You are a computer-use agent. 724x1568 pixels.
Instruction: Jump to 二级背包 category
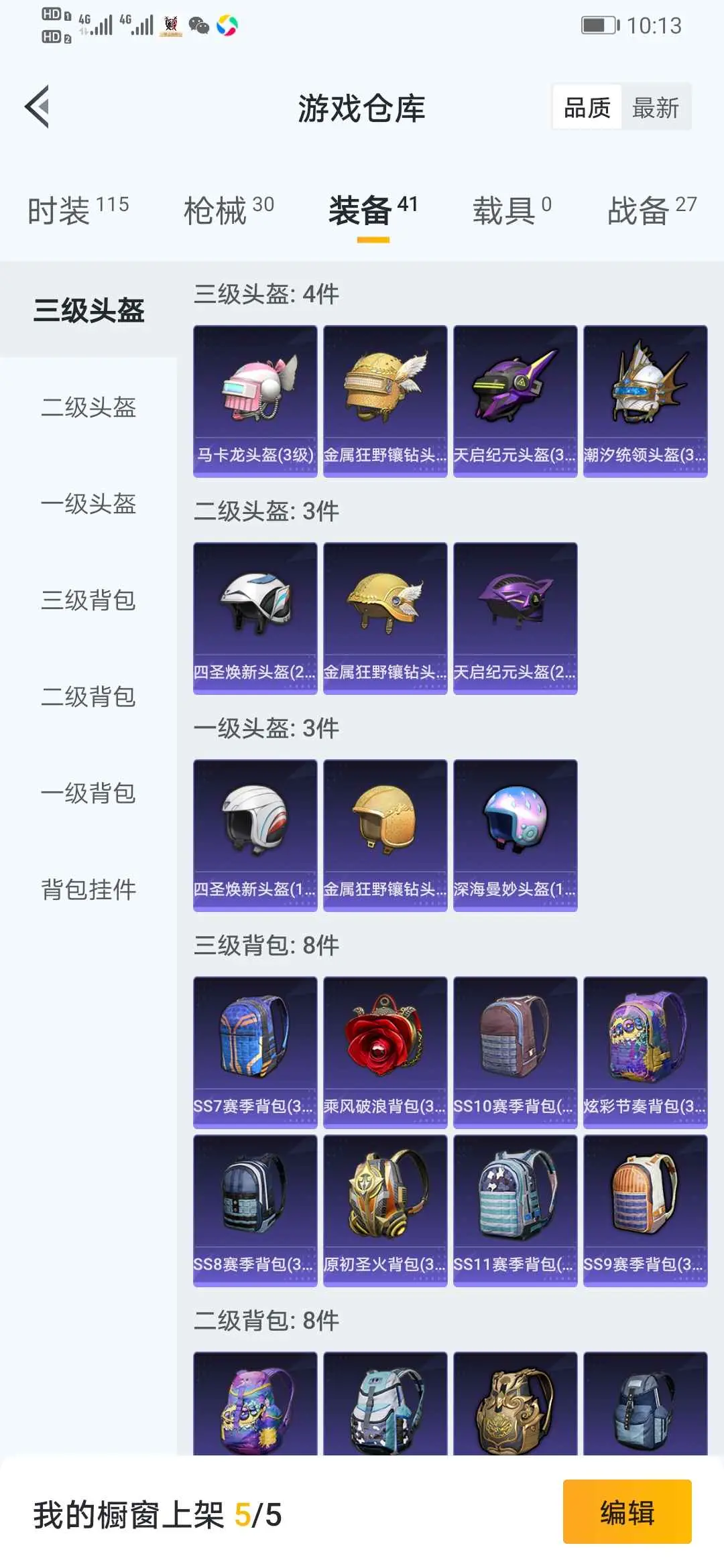[x=88, y=696]
